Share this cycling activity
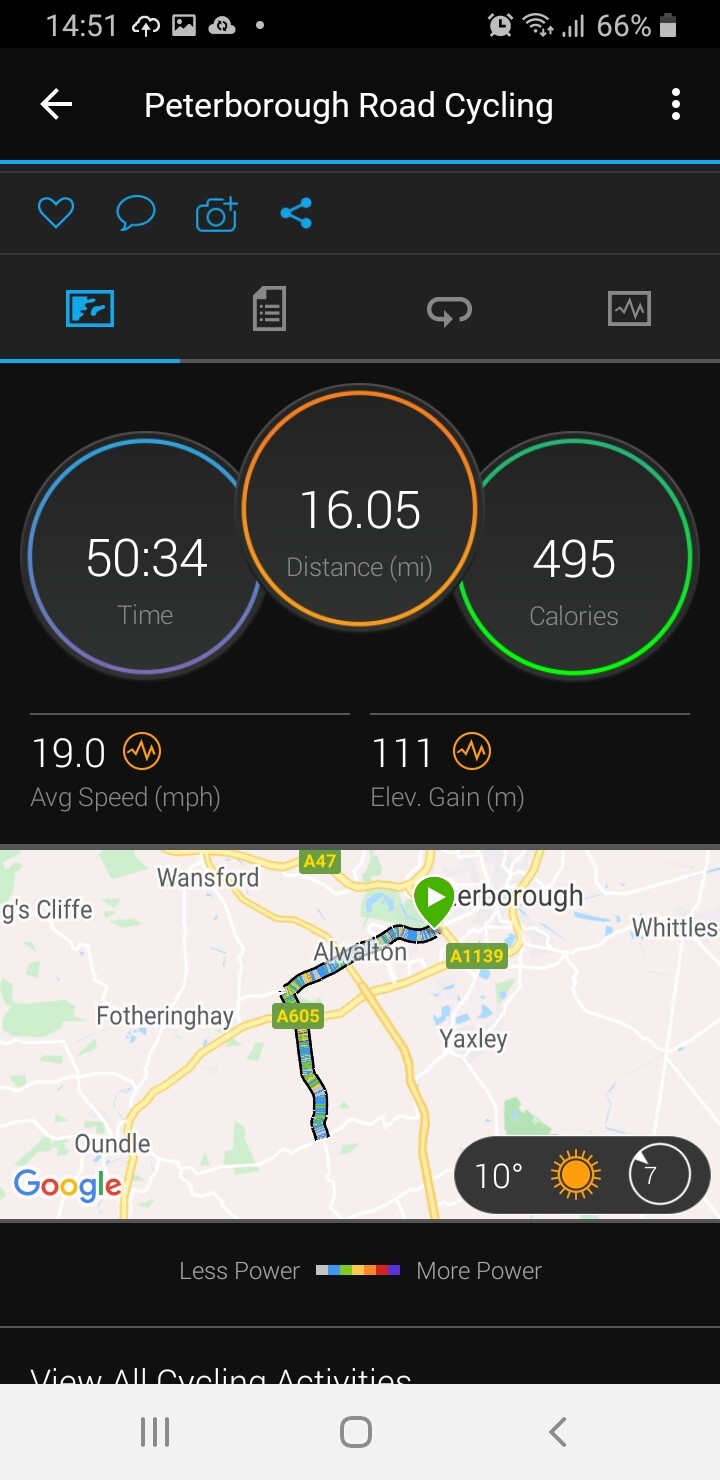 click(296, 213)
